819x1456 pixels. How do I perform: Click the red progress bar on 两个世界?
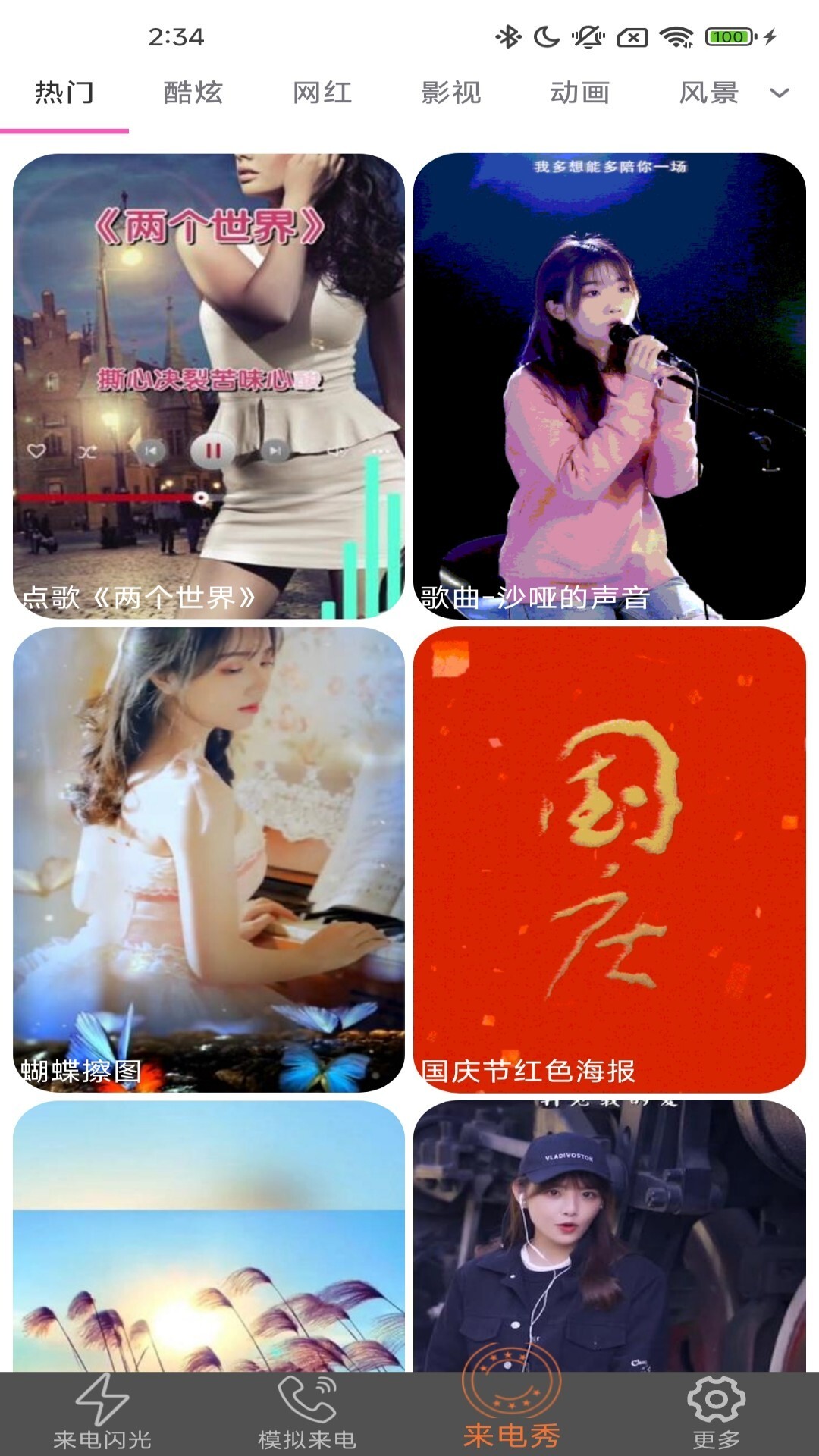(114, 497)
